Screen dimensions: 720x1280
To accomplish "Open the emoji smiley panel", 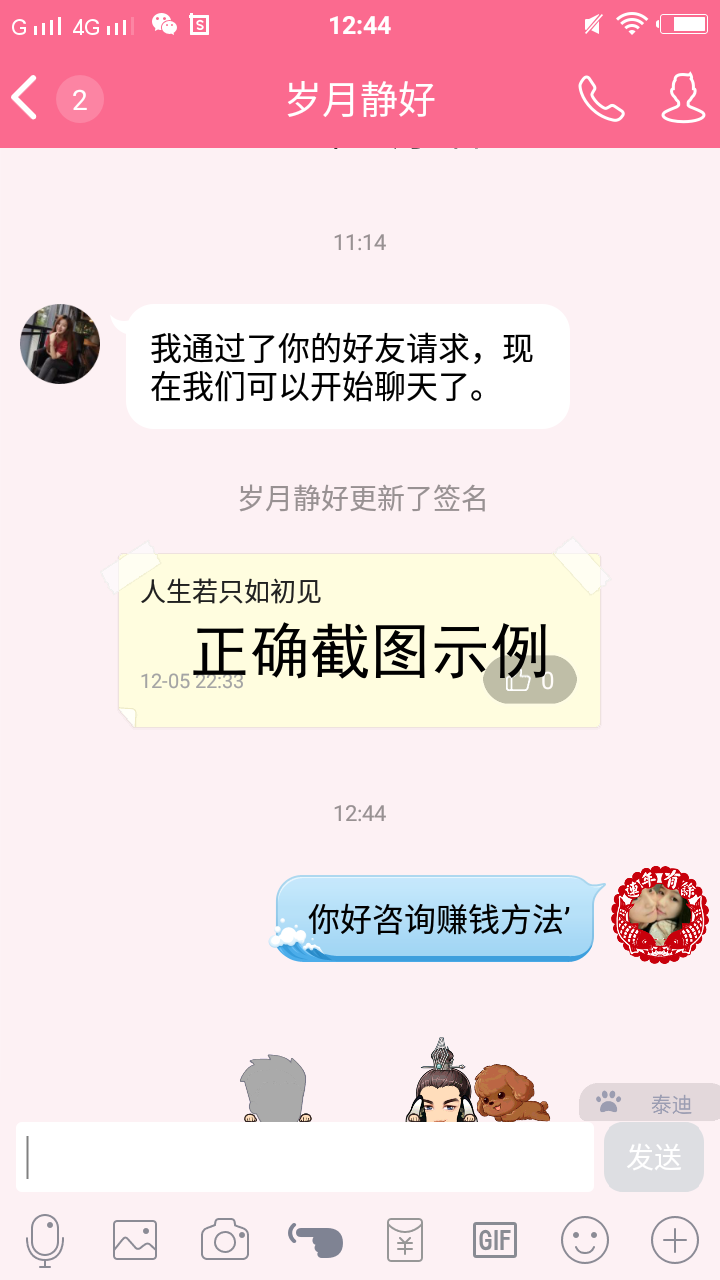I will coord(585,1241).
